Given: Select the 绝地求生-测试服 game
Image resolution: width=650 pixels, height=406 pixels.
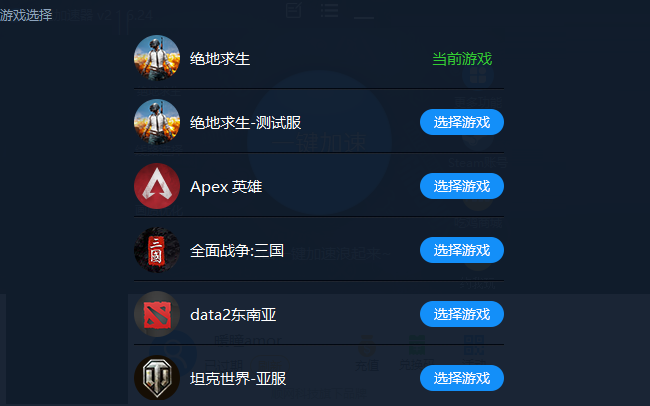Looking at the screenshot, I should pos(461,122).
